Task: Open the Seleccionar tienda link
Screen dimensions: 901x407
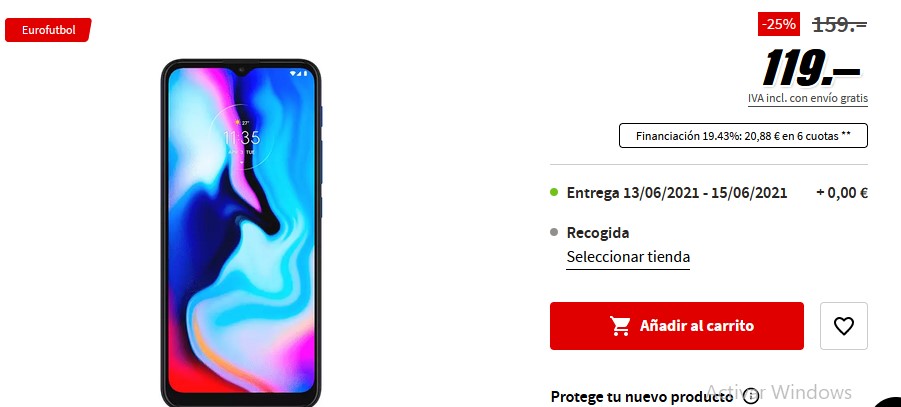Action: (628, 257)
